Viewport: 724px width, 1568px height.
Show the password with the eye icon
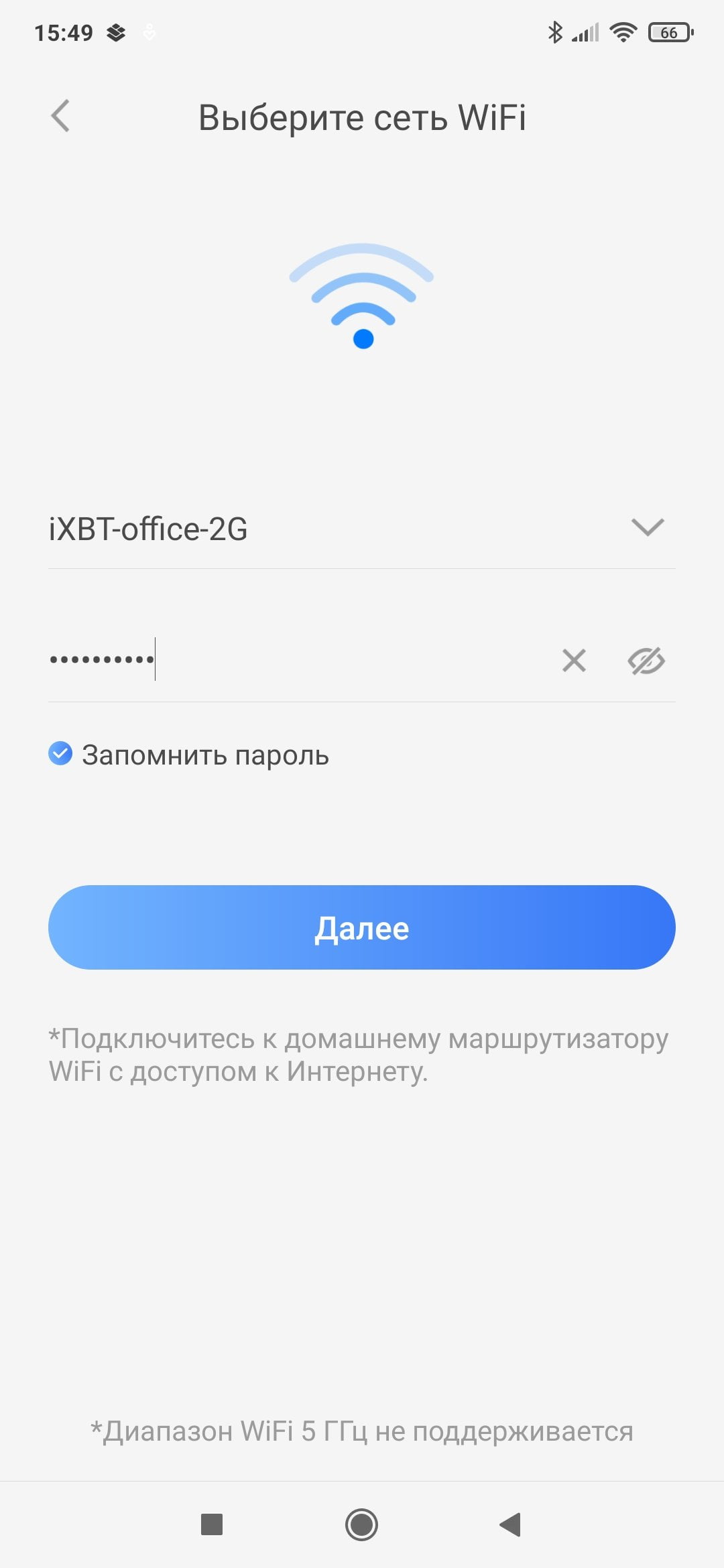point(646,661)
